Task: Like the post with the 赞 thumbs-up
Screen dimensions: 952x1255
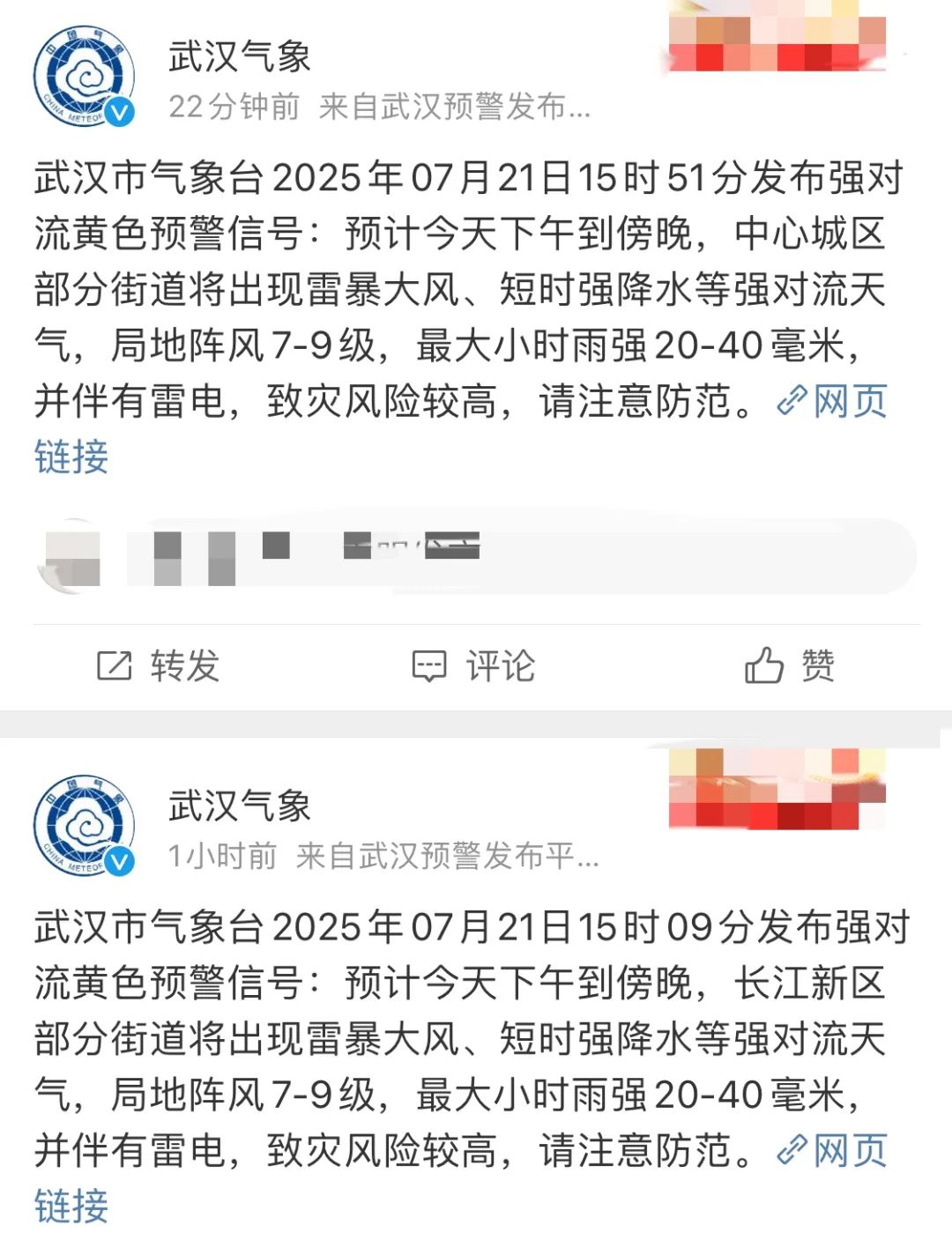Action: (790, 666)
